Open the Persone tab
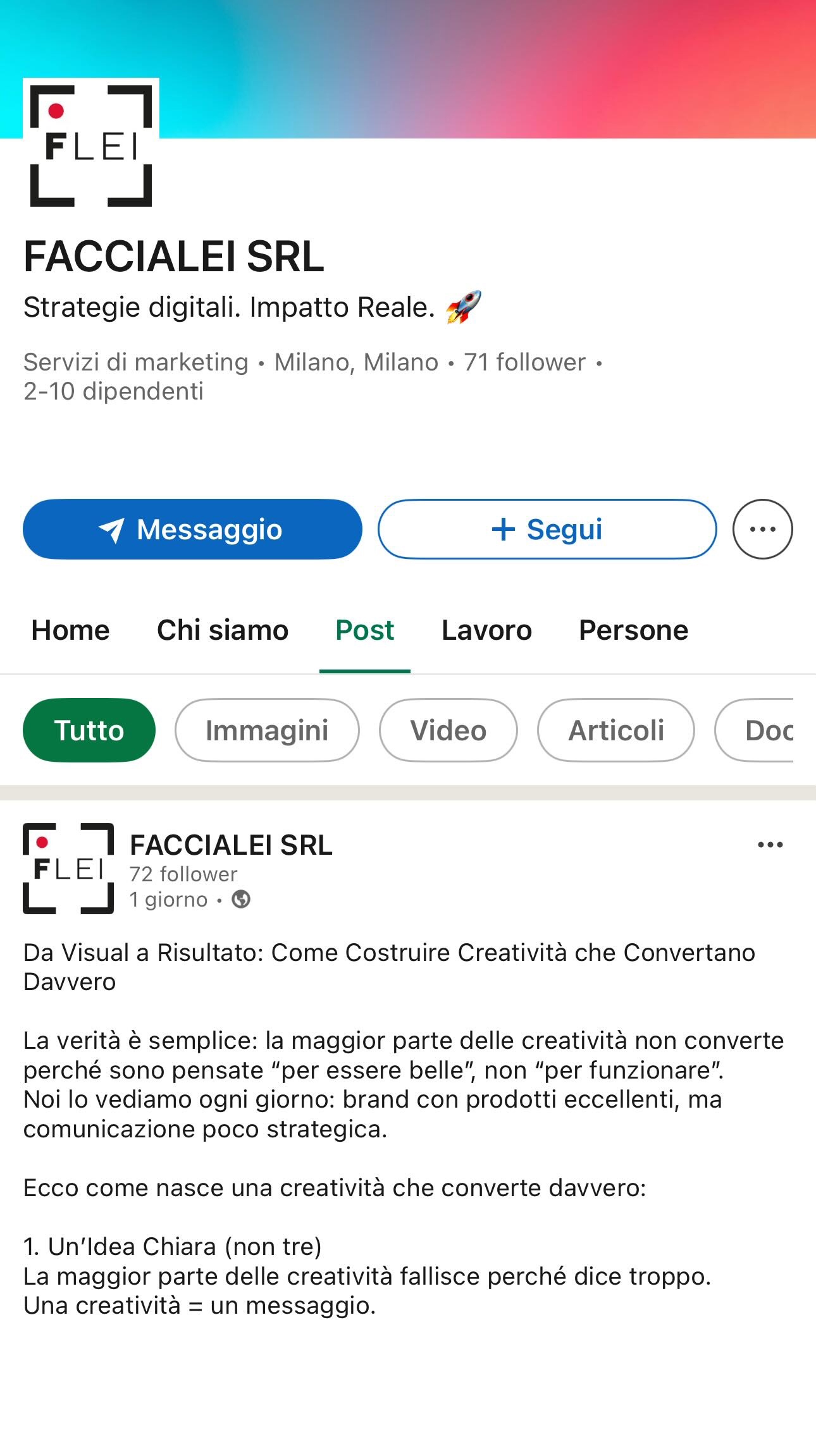This screenshot has height=1456, width=816. pyautogui.click(x=633, y=630)
